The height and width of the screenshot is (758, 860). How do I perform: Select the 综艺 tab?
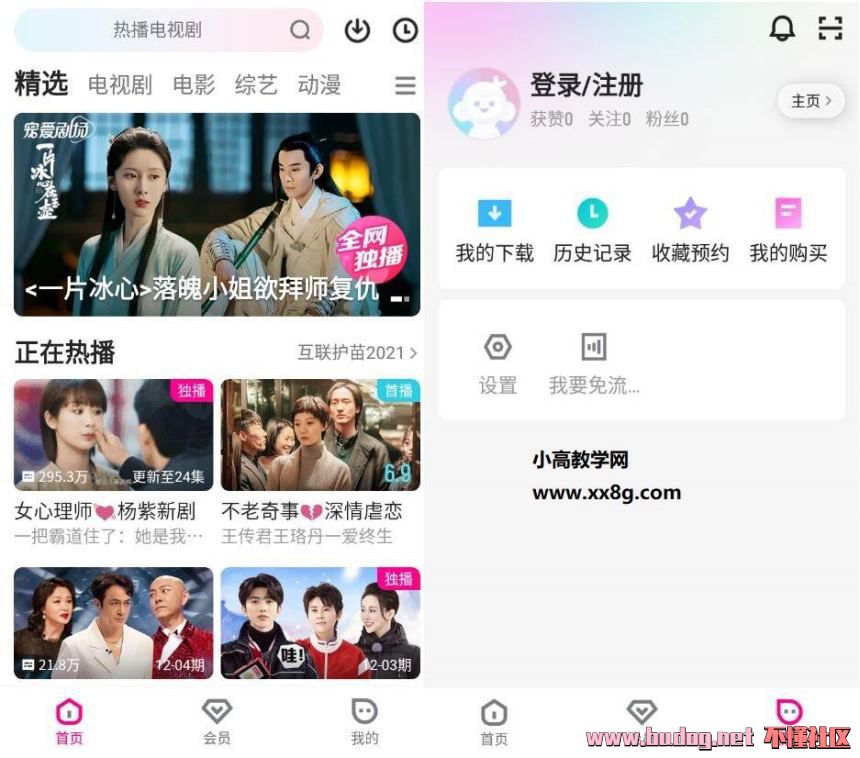point(256,85)
